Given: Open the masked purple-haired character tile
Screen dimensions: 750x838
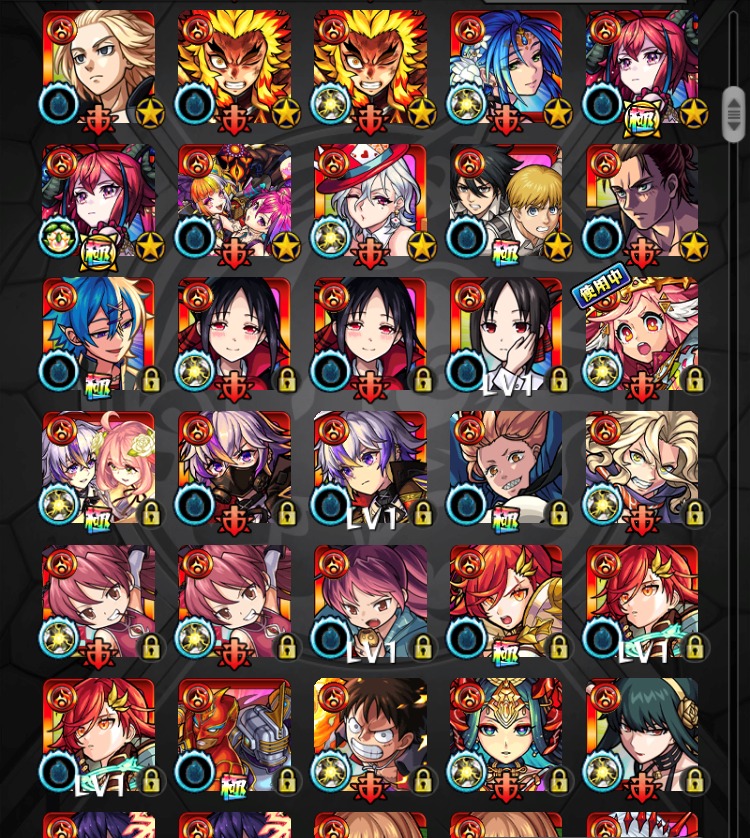Looking at the screenshot, I should point(234,468).
